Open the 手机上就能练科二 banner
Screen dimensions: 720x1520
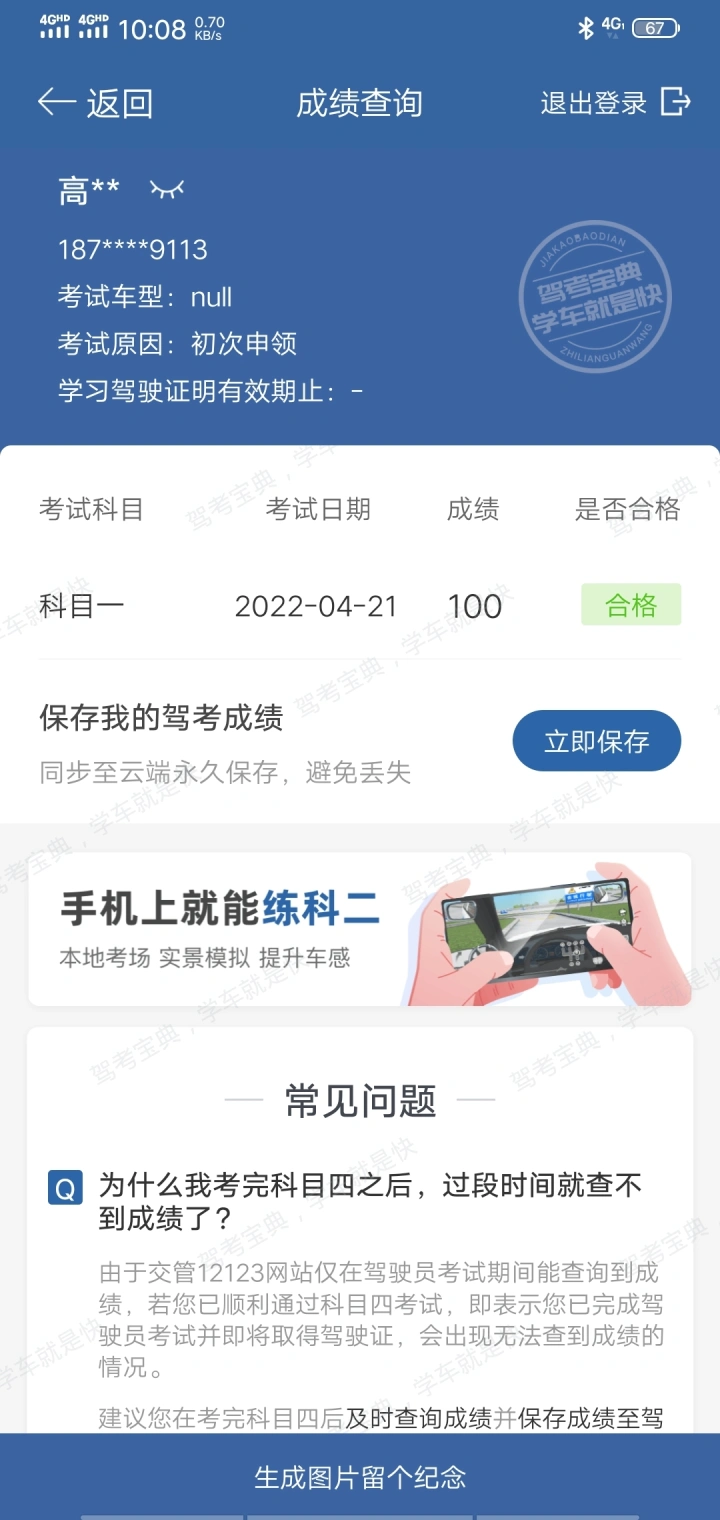point(360,929)
